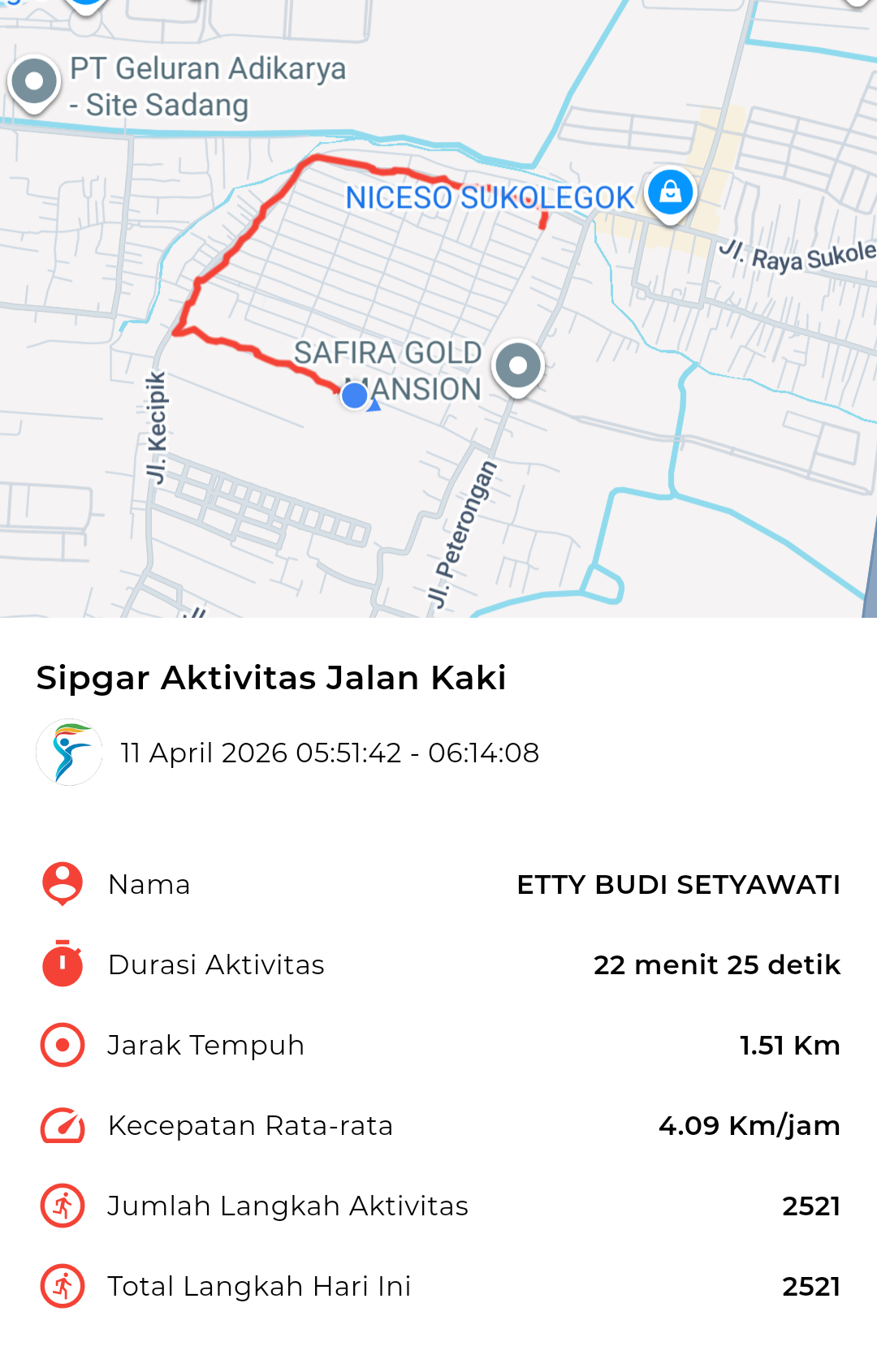
Task: Open the PT Geluran Adikarya map pin
Action: tap(34, 82)
